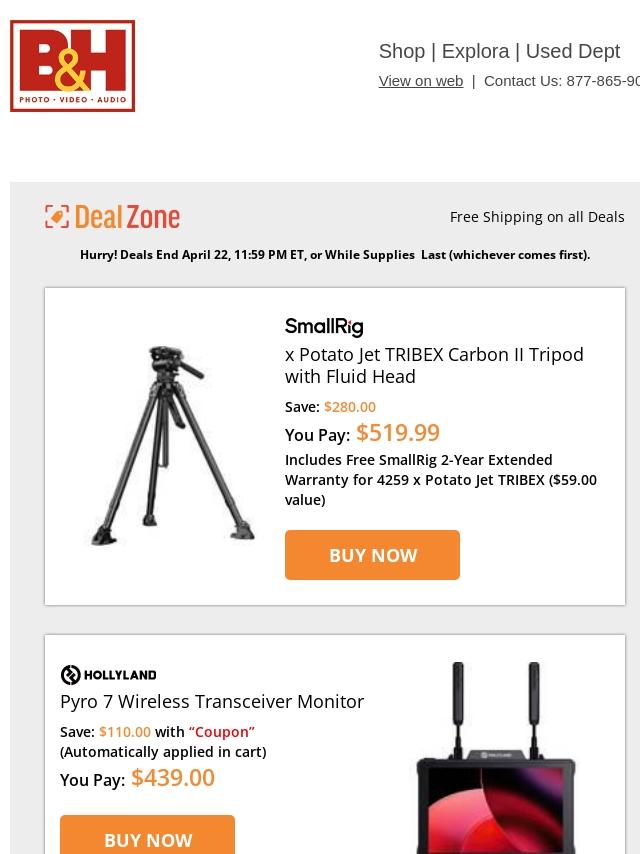Open the Pyro 7 Wireless Transceiver Monitor title
Viewport: 640px width, 854px height.
(212, 701)
